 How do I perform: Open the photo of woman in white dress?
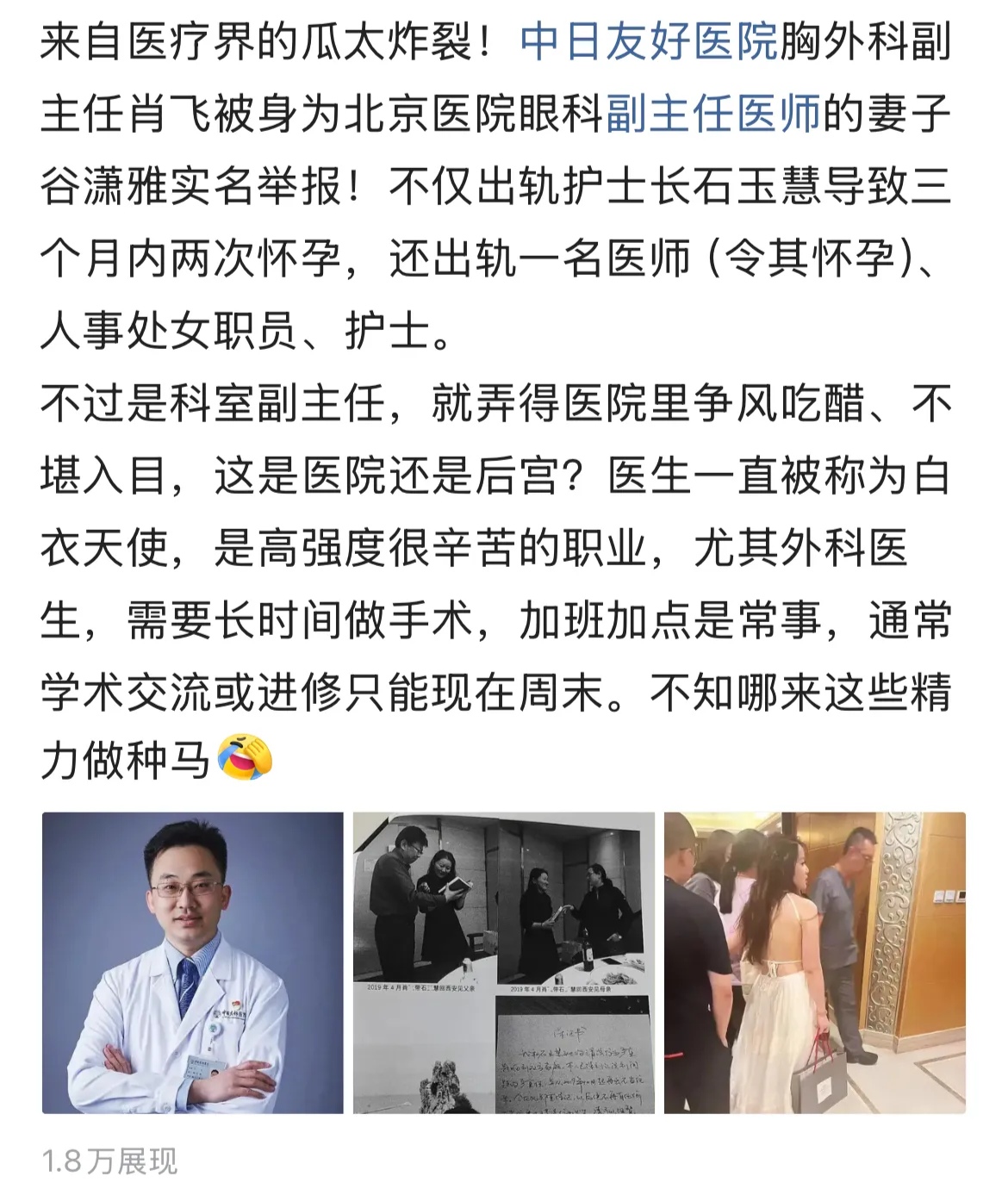point(814,962)
